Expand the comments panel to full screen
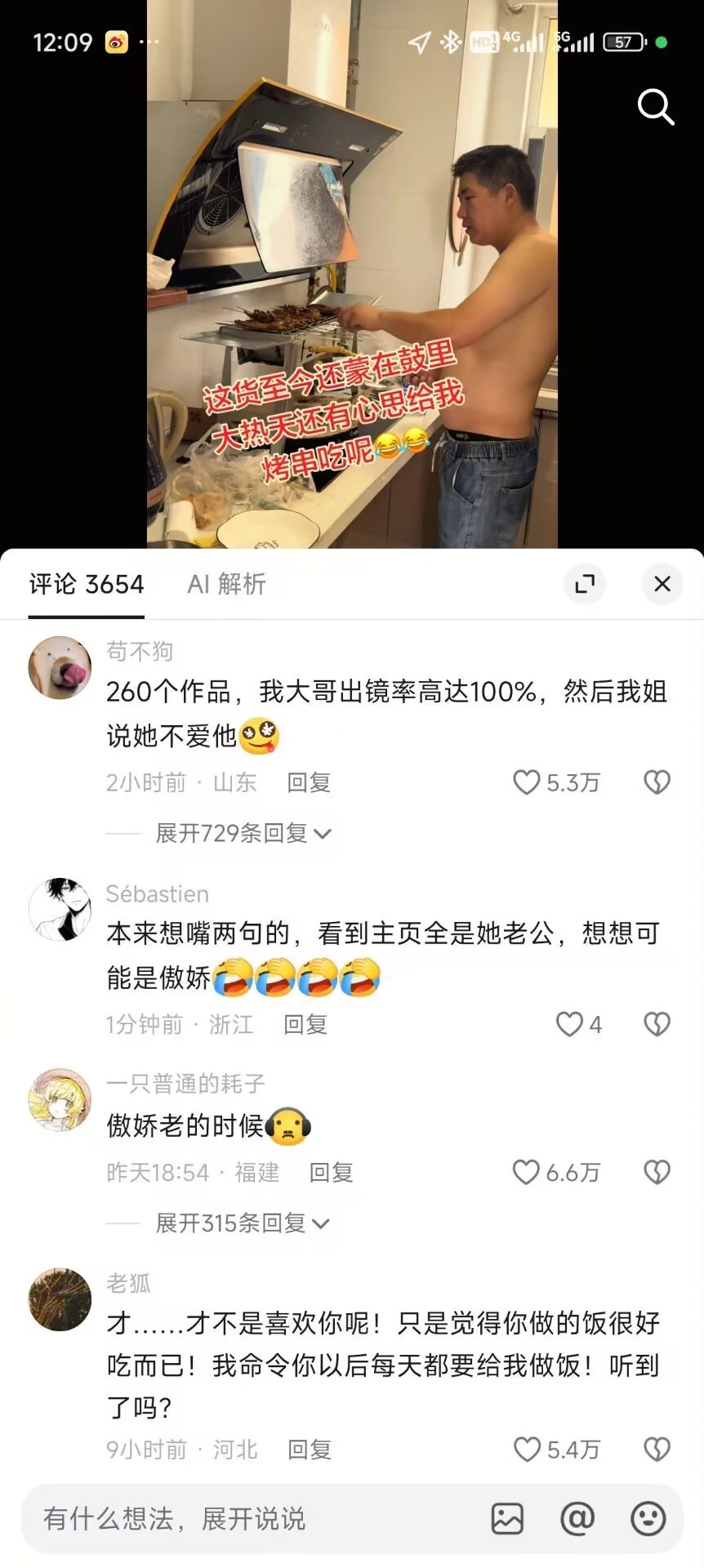704x1568 pixels. [x=585, y=584]
